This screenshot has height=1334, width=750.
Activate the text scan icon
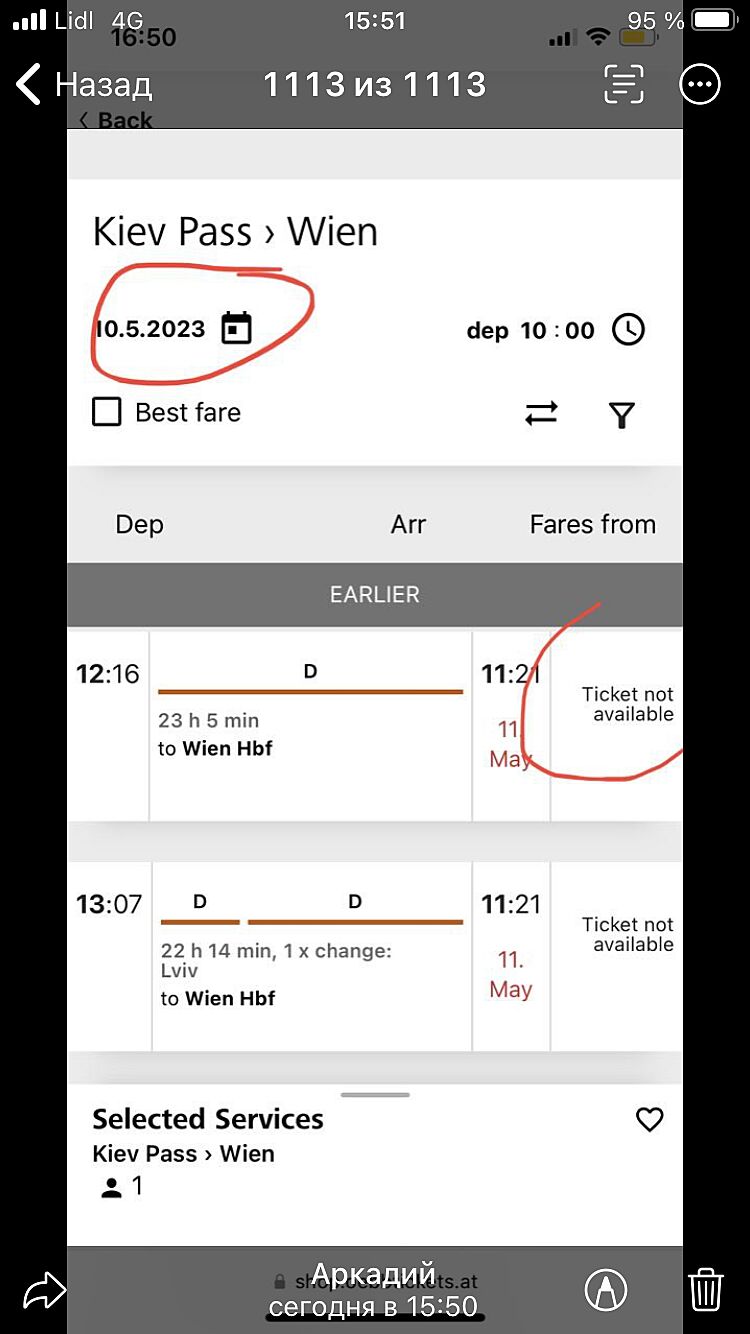point(624,85)
